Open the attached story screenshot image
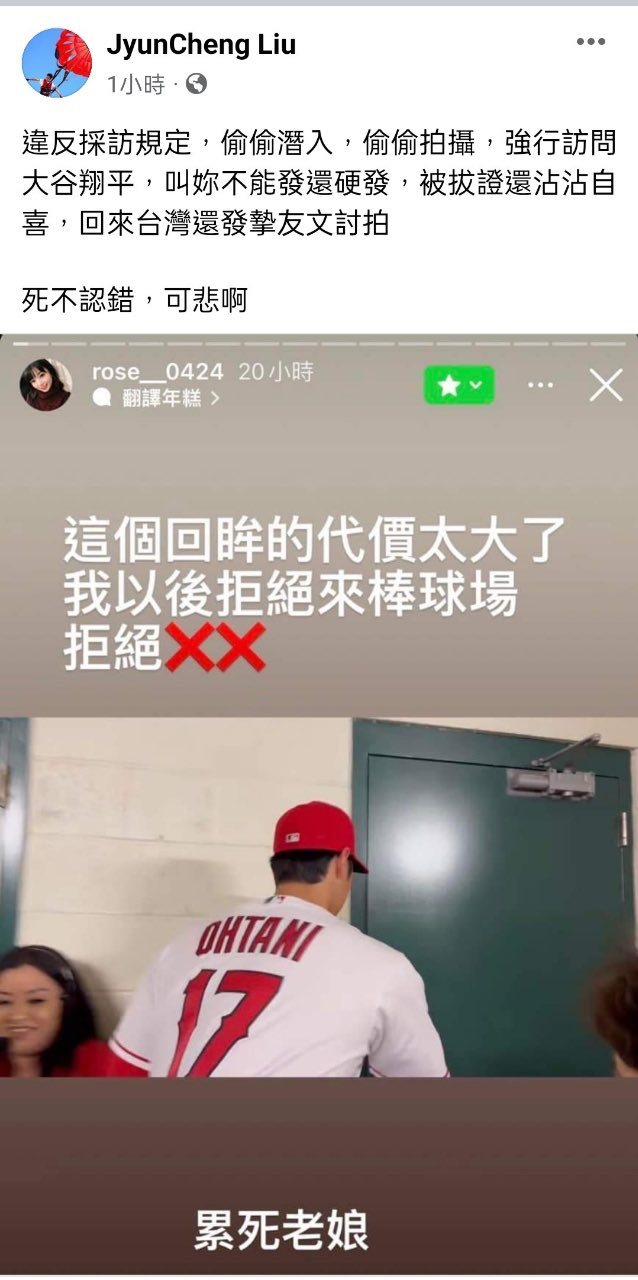The height and width of the screenshot is (1280, 638). coord(319,800)
